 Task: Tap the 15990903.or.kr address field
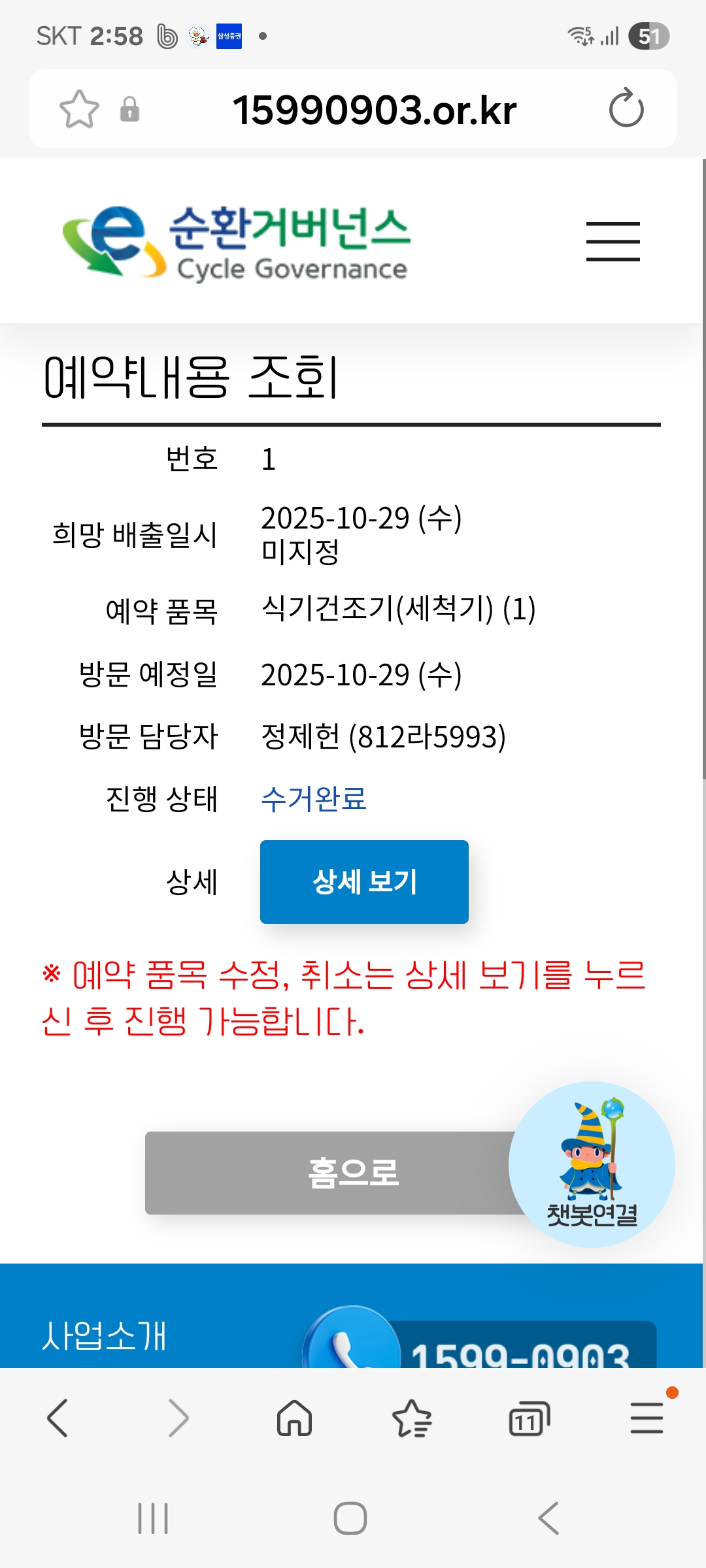tap(374, 110)
